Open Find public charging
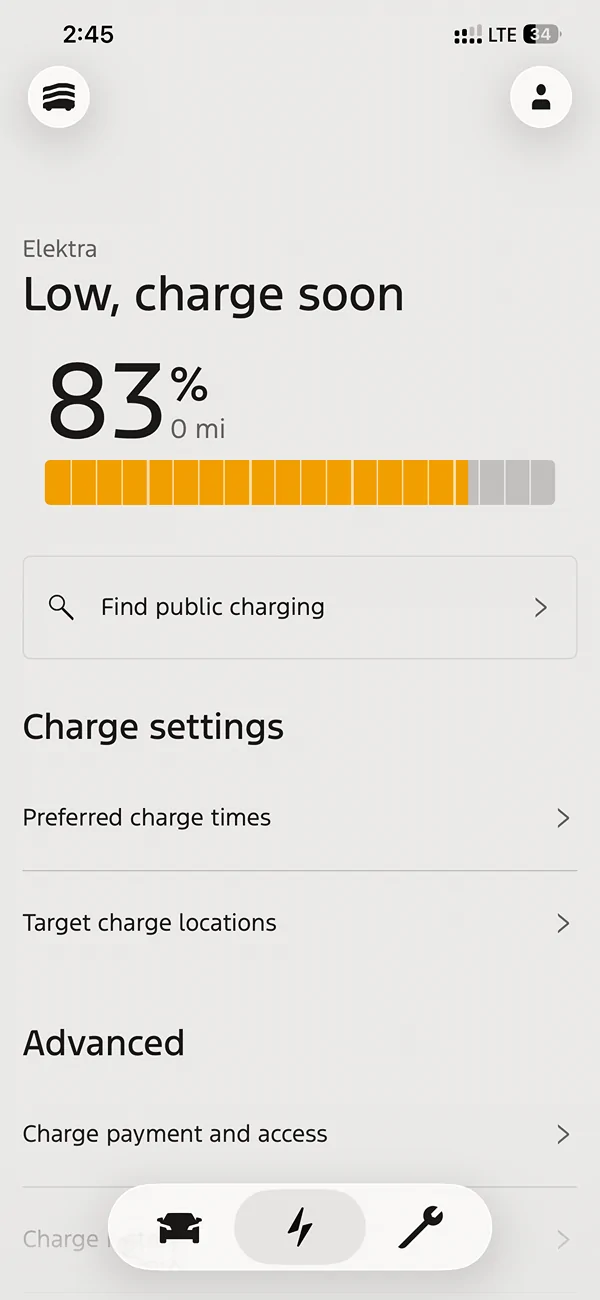 coord(300,607)
